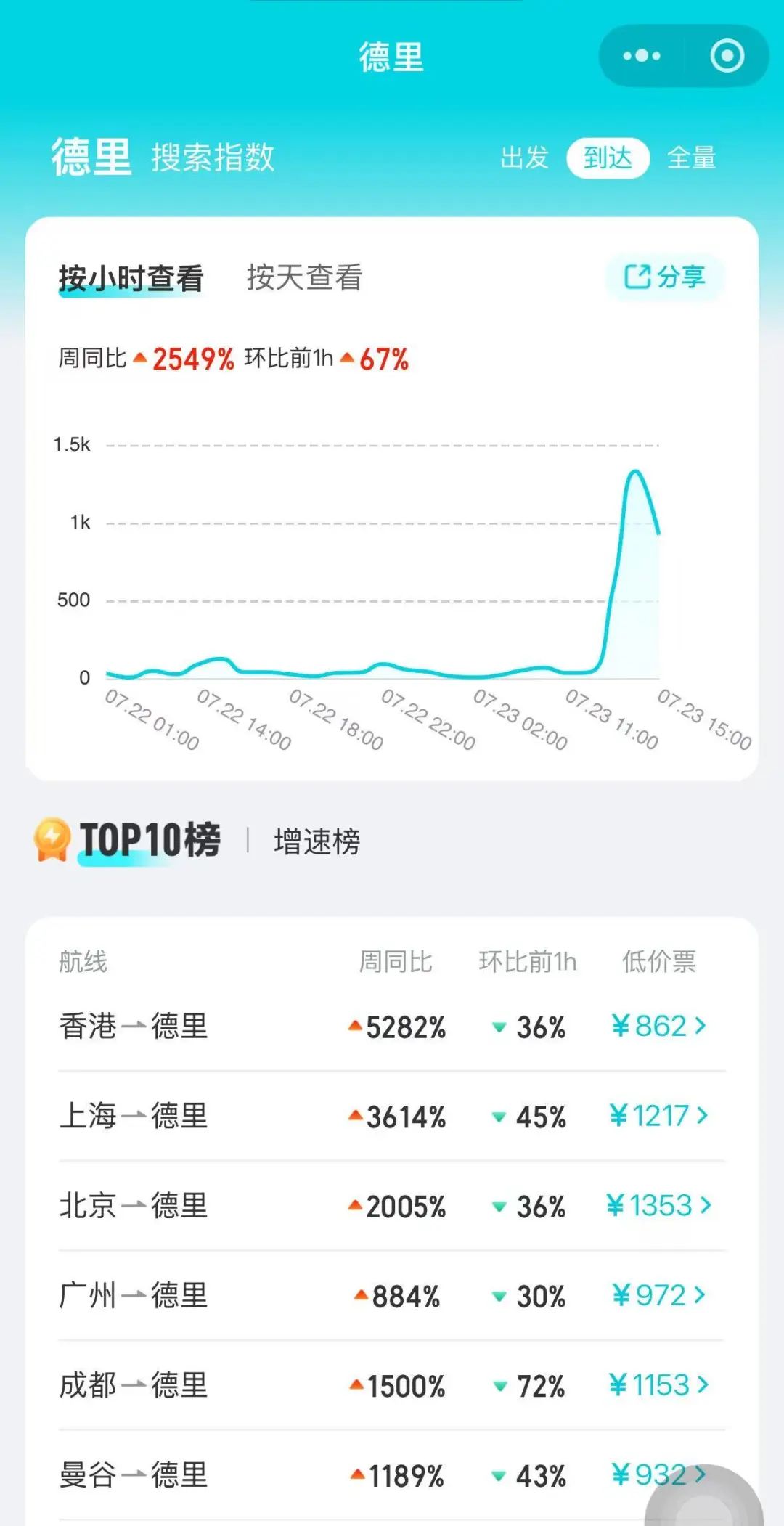Screen dimensions: 784x1526
Task: Switch to 增速榜 ranking
Action: pyautogui.click(x=317, y=842)
